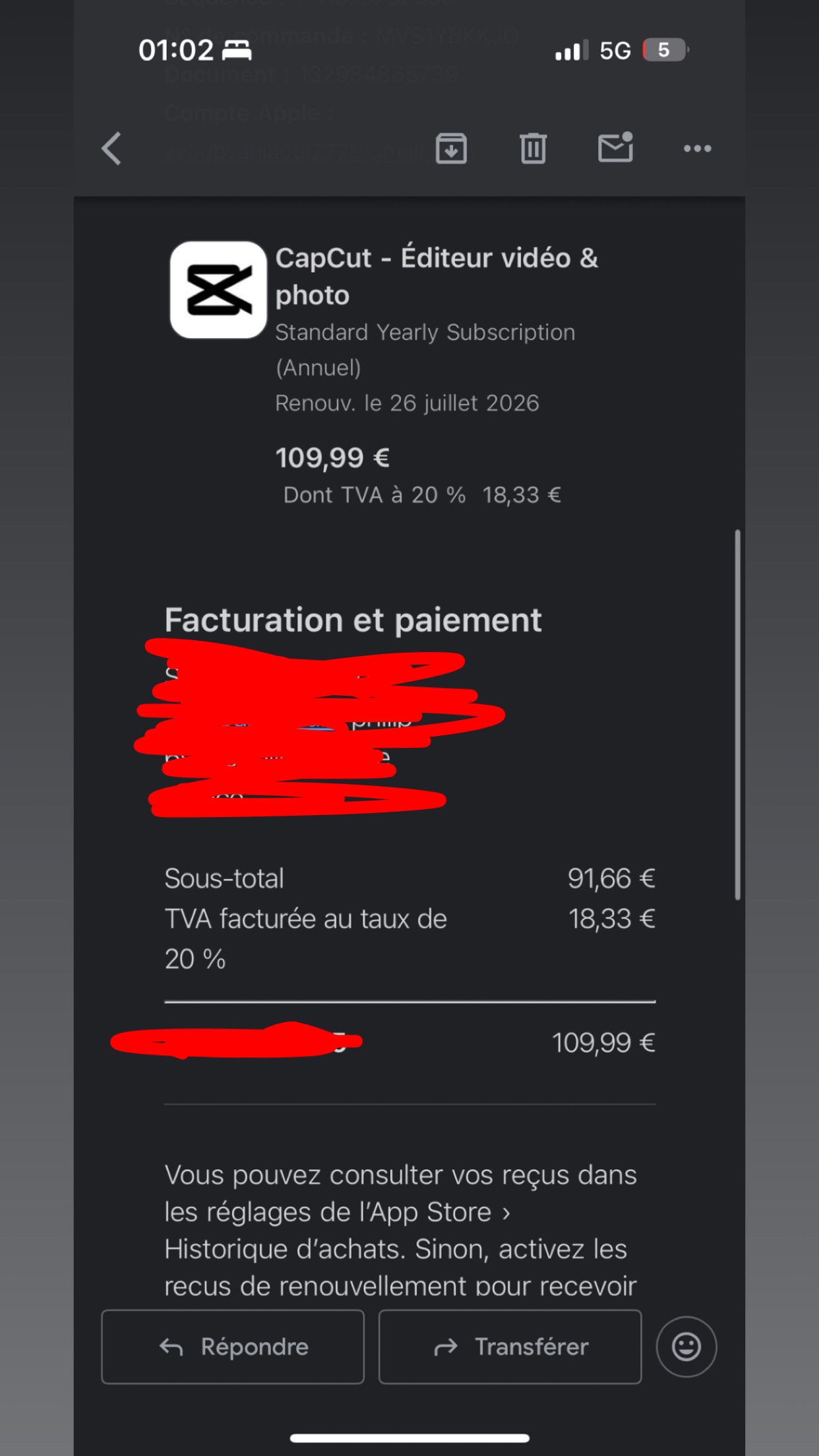
Task: Archive this email
Action: tap(451, 148)
